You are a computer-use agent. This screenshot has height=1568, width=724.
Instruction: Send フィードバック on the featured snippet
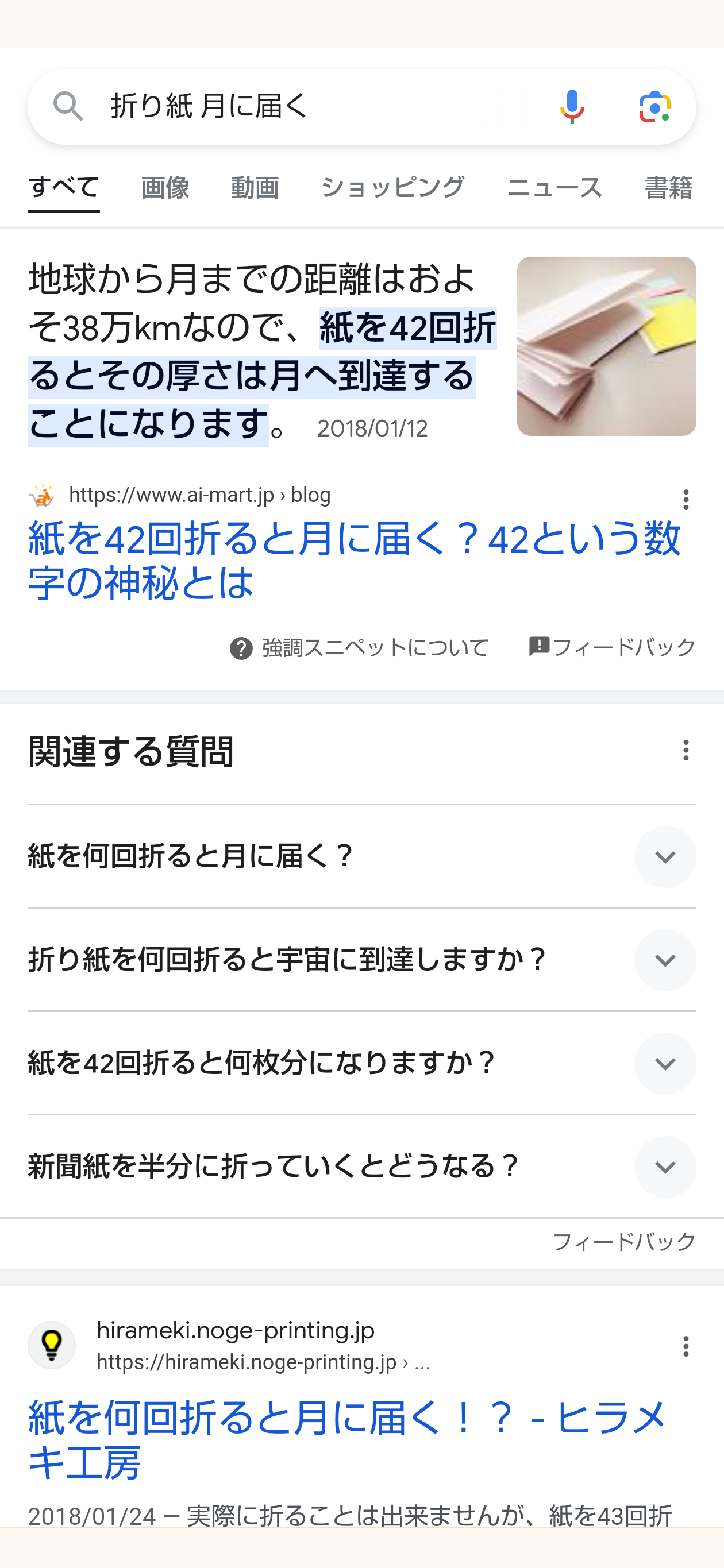tap(612, 647)
